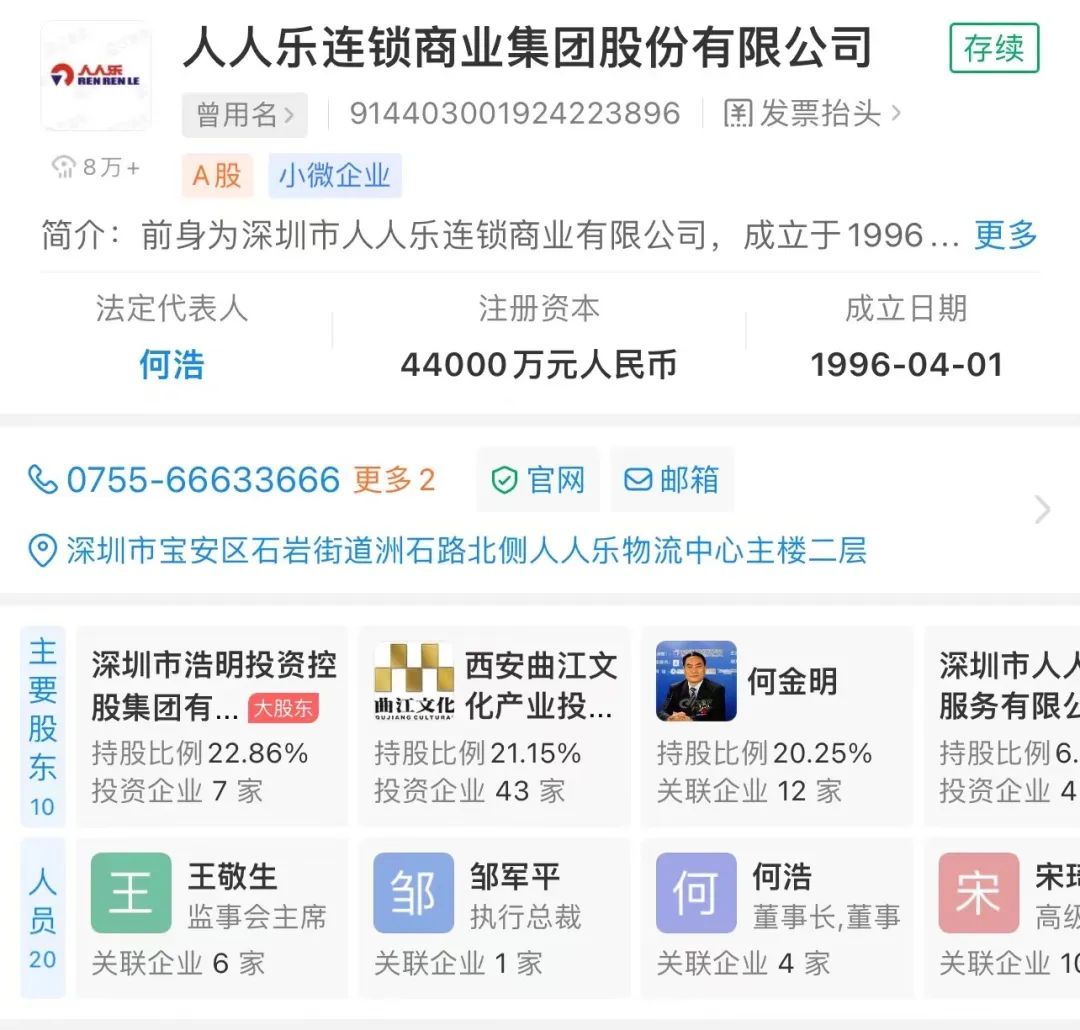The image size is (1080, 1030).
Task: Open contact details chevron arrow
Action: point(1042,510)
